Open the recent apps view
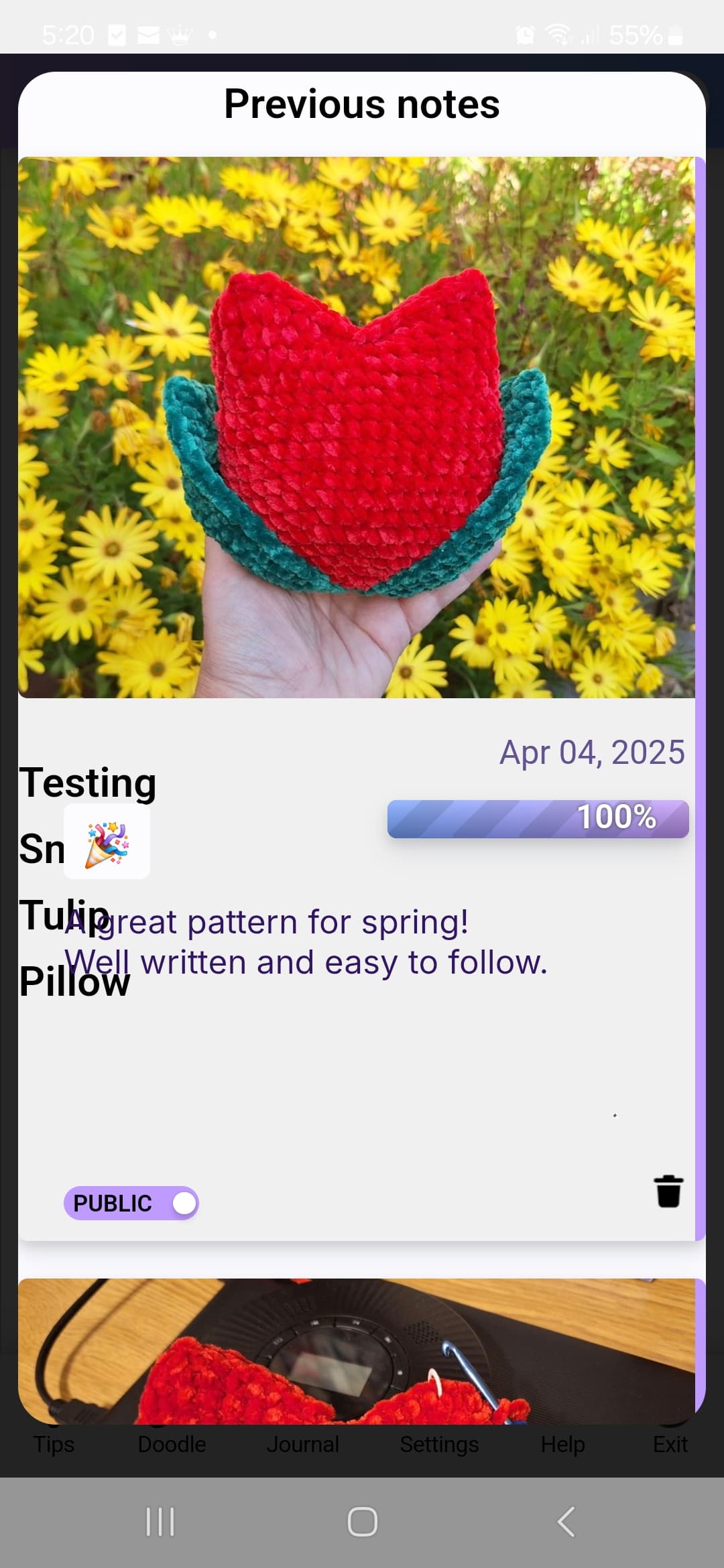This screenshot has height=1568, width=724. coord(160,1521)
